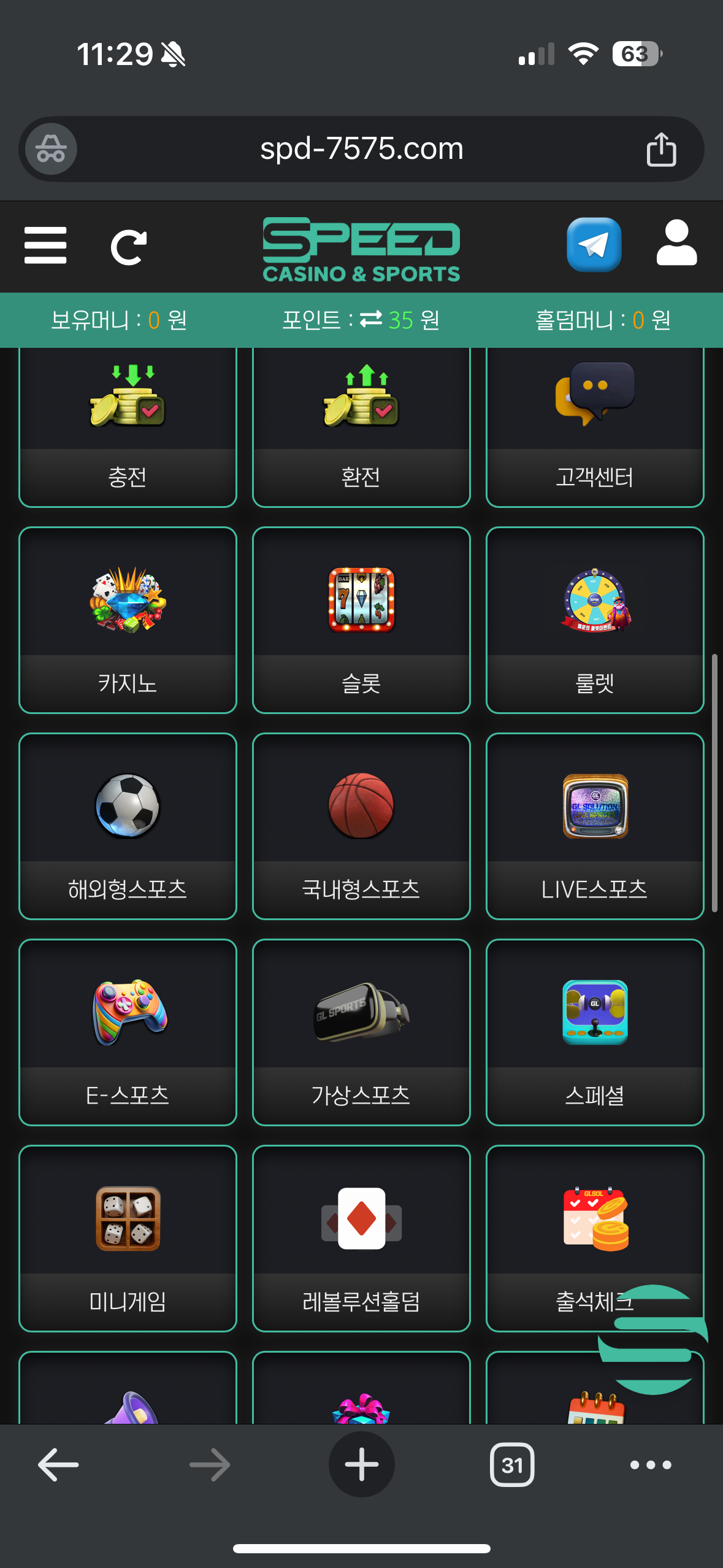Open the 레볼루션홀덤 tile
The height and width of the screenshot is (1568, 723).
point(361,1238)
